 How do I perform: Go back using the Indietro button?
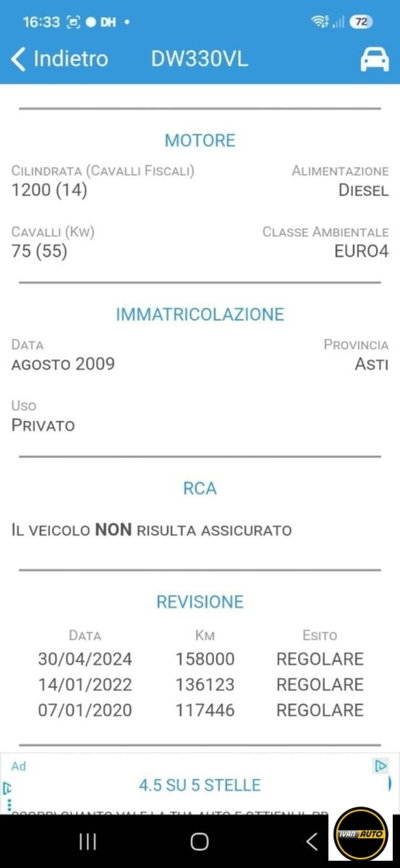(59, 59)
